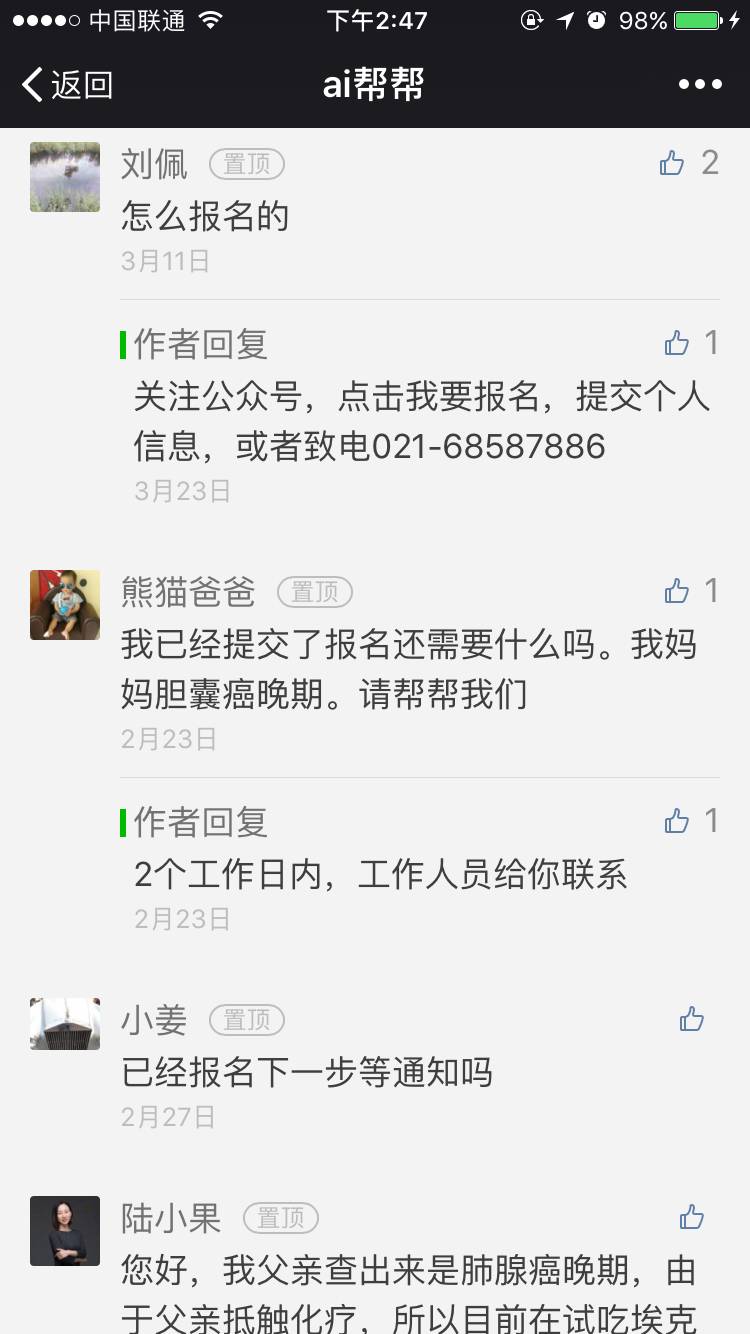750x1334 pixels.
Task: Like 小姜's comment
Action: 692,1019
